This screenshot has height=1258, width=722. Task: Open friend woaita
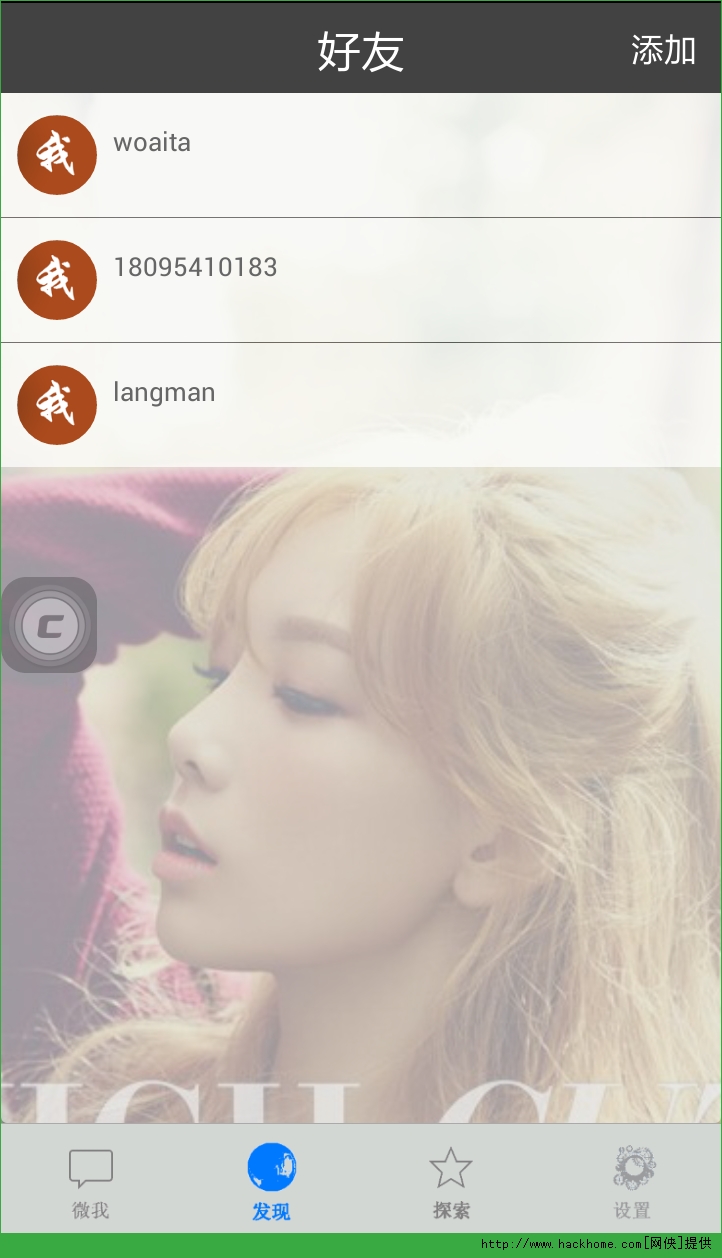click(360, 155)
